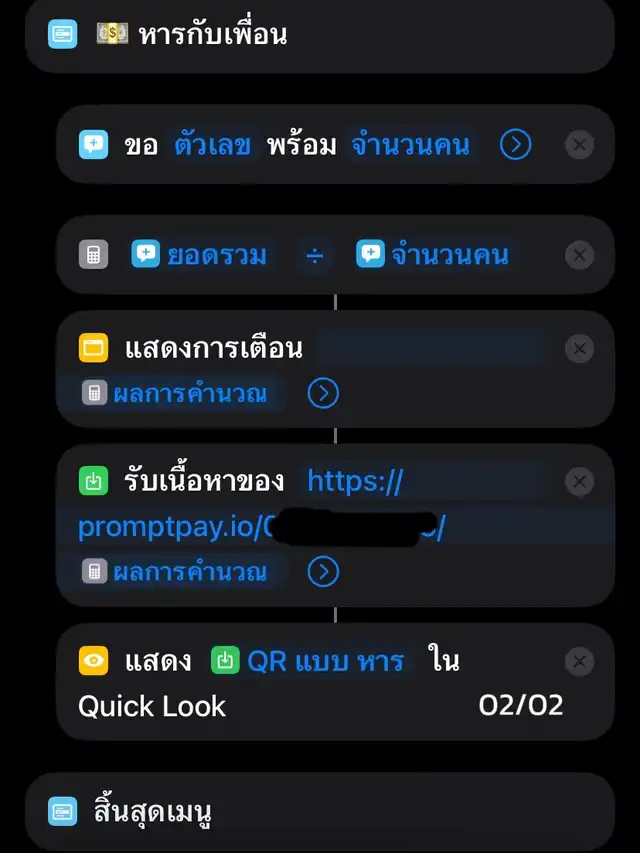Tap the QR แบบ หาร variable
The width and height of the screenshot is (640, 853).
click(310, 662)
